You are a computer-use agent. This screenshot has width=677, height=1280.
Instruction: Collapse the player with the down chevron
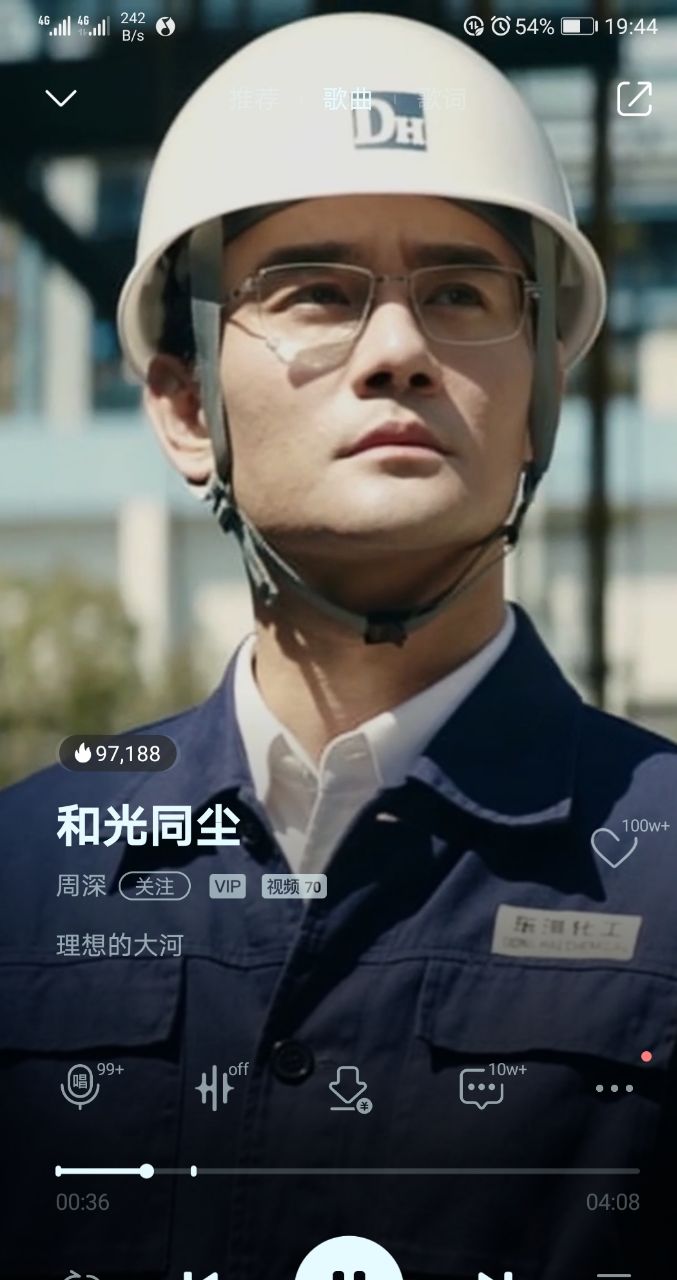[61, 98]
